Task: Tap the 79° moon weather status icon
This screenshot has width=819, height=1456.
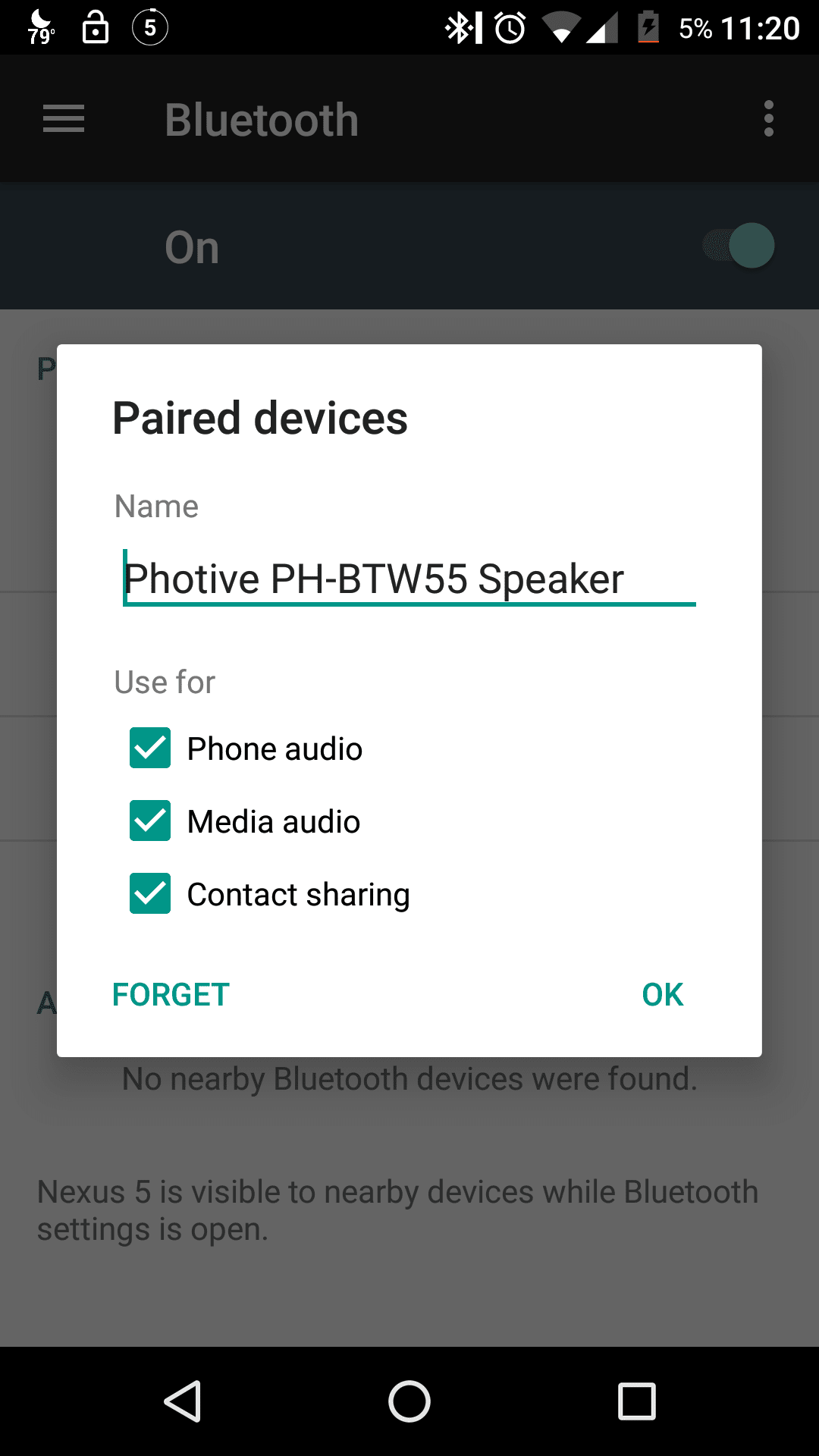Action: pos(39,29)
